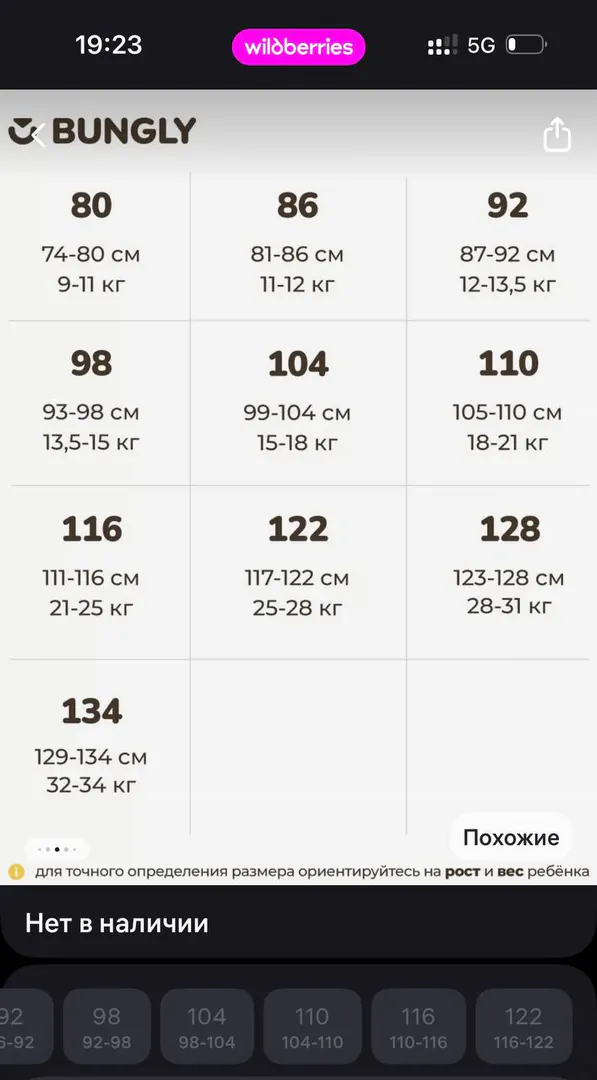
Task: Tap the wildberries pill in status bar
Action: pyautogui.click(x=298, y=47)
